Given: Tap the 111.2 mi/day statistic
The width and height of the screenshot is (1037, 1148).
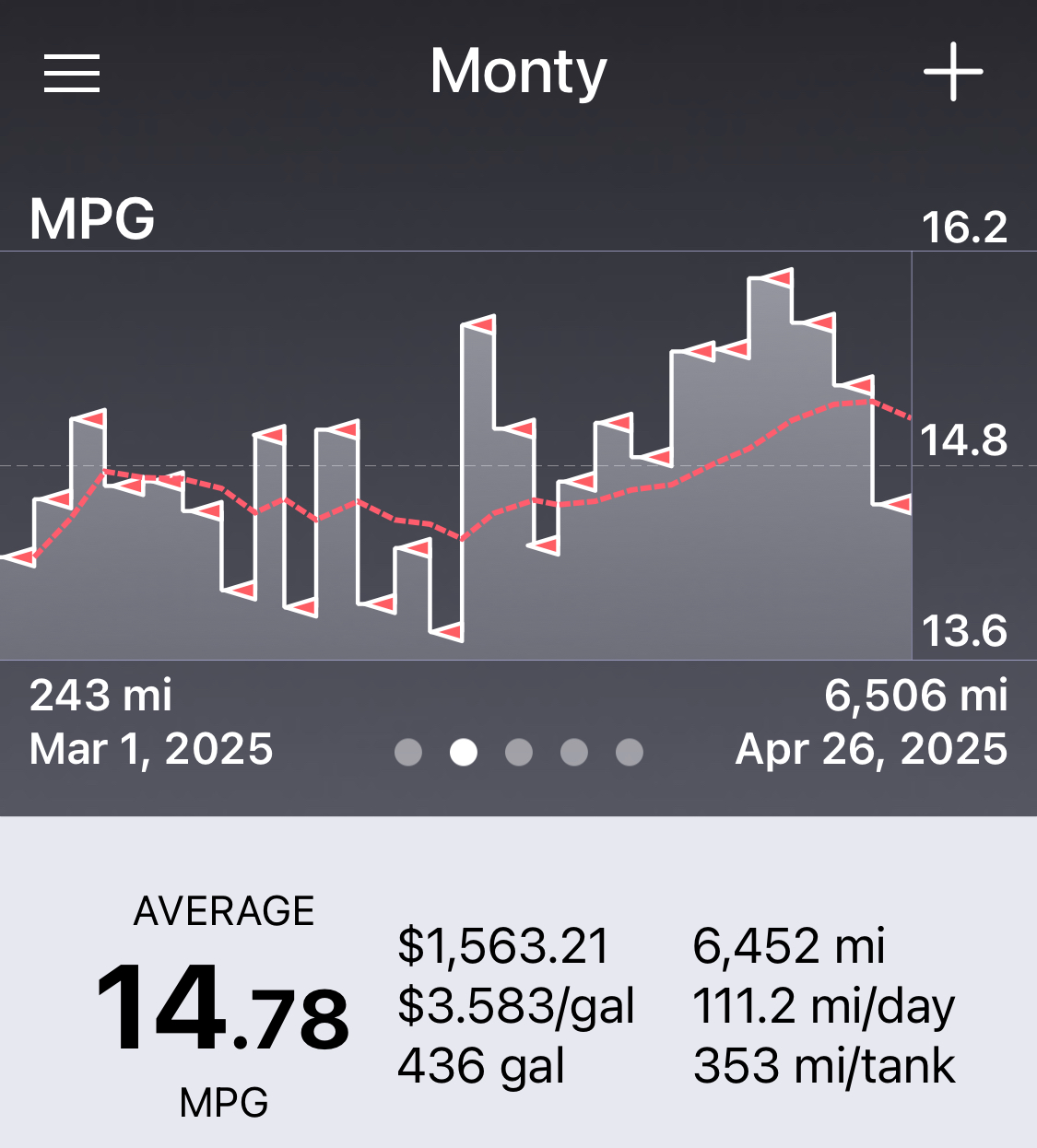Looking at the screenshot, I should pos(825,1006).
